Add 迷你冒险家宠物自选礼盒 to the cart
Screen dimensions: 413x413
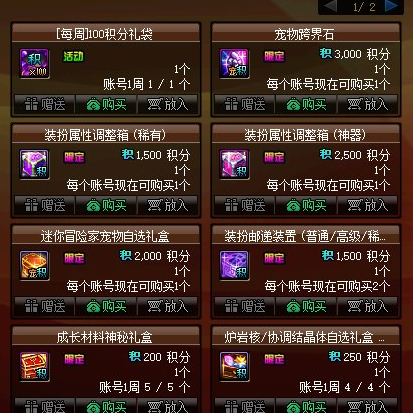(168, 307)
